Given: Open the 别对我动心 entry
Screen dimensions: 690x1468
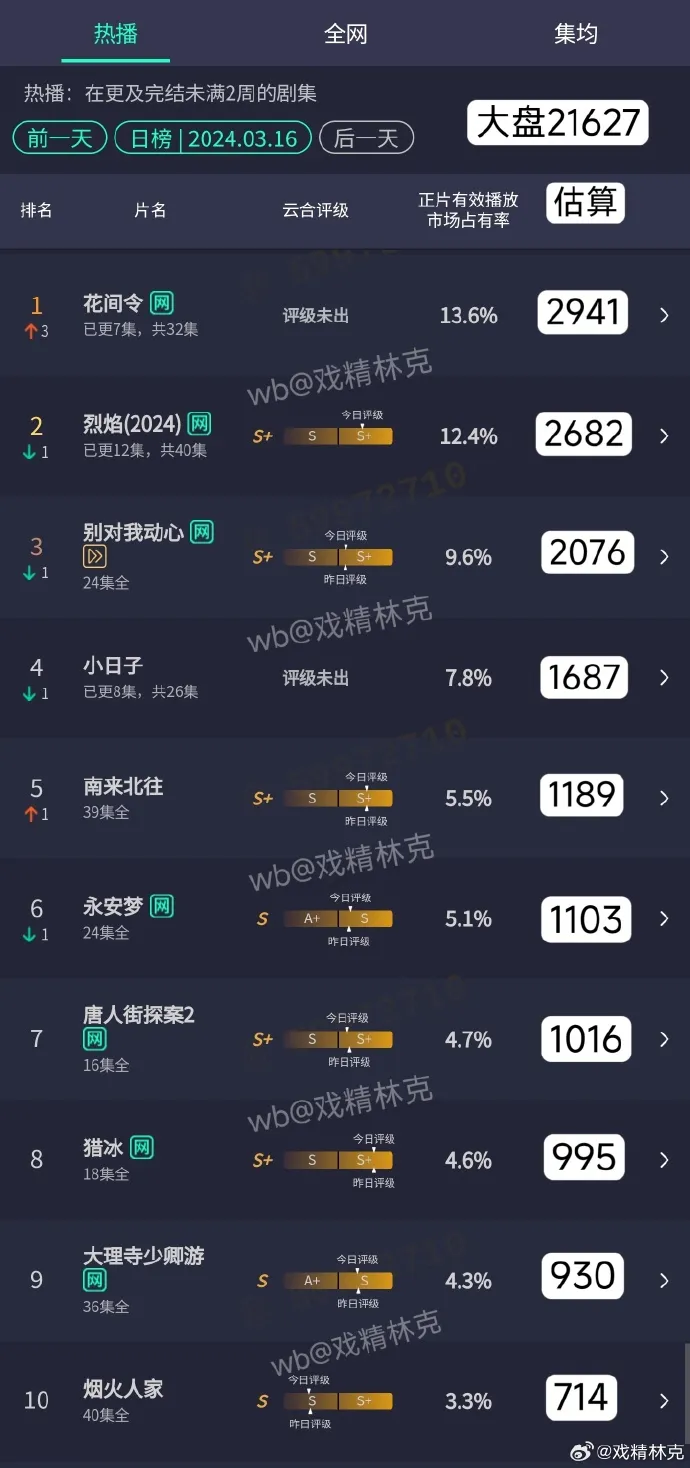Looking at the screenshot, I should coord(345,556).
